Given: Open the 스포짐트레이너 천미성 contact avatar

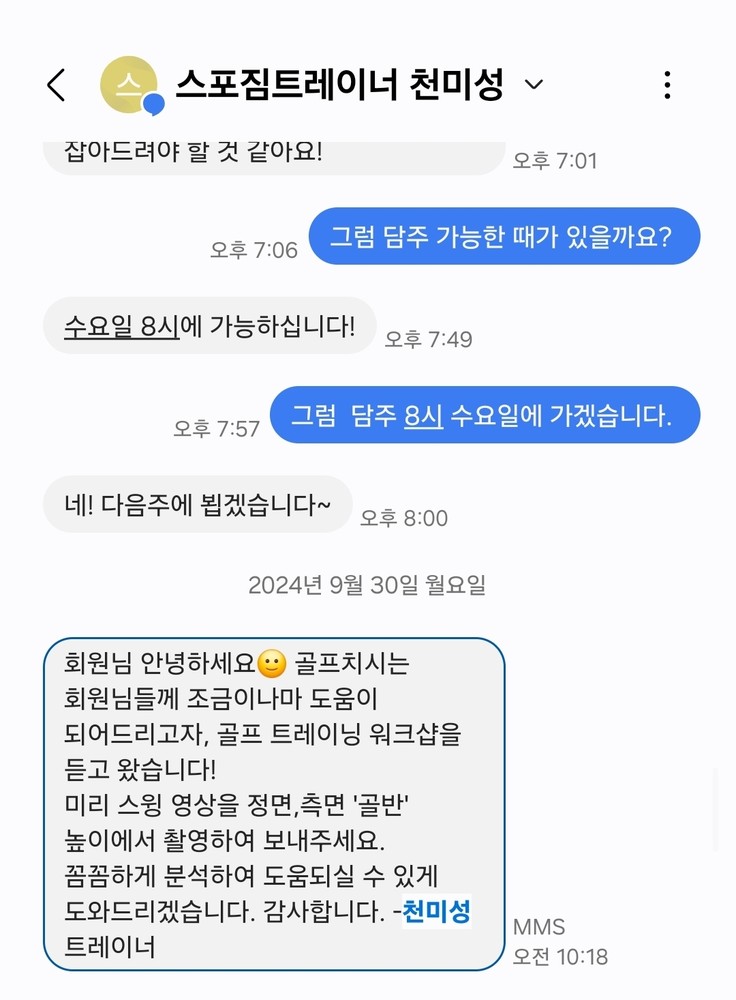Looking at the screenshot, I should click(x=130, y=86).
